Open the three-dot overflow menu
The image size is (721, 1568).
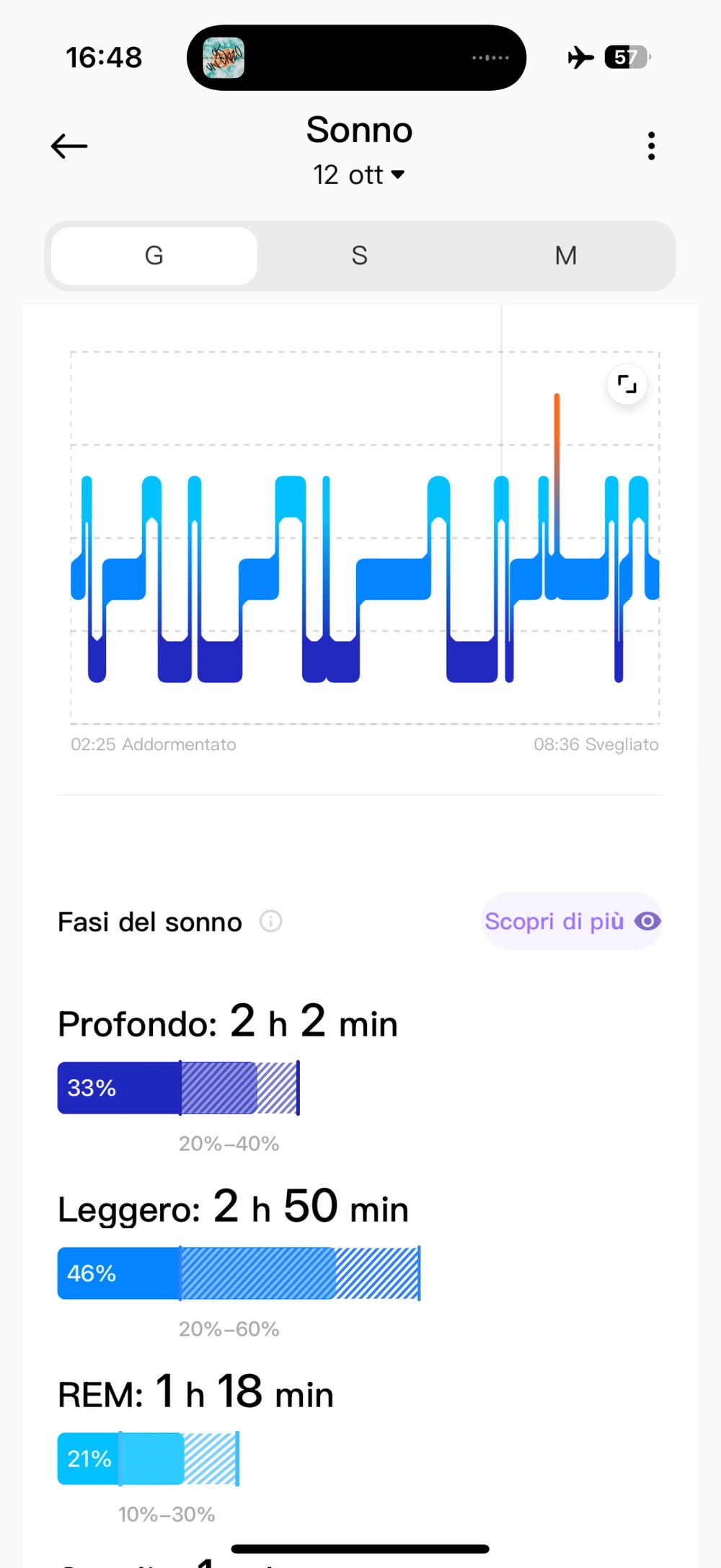click(x=651, y=146)
